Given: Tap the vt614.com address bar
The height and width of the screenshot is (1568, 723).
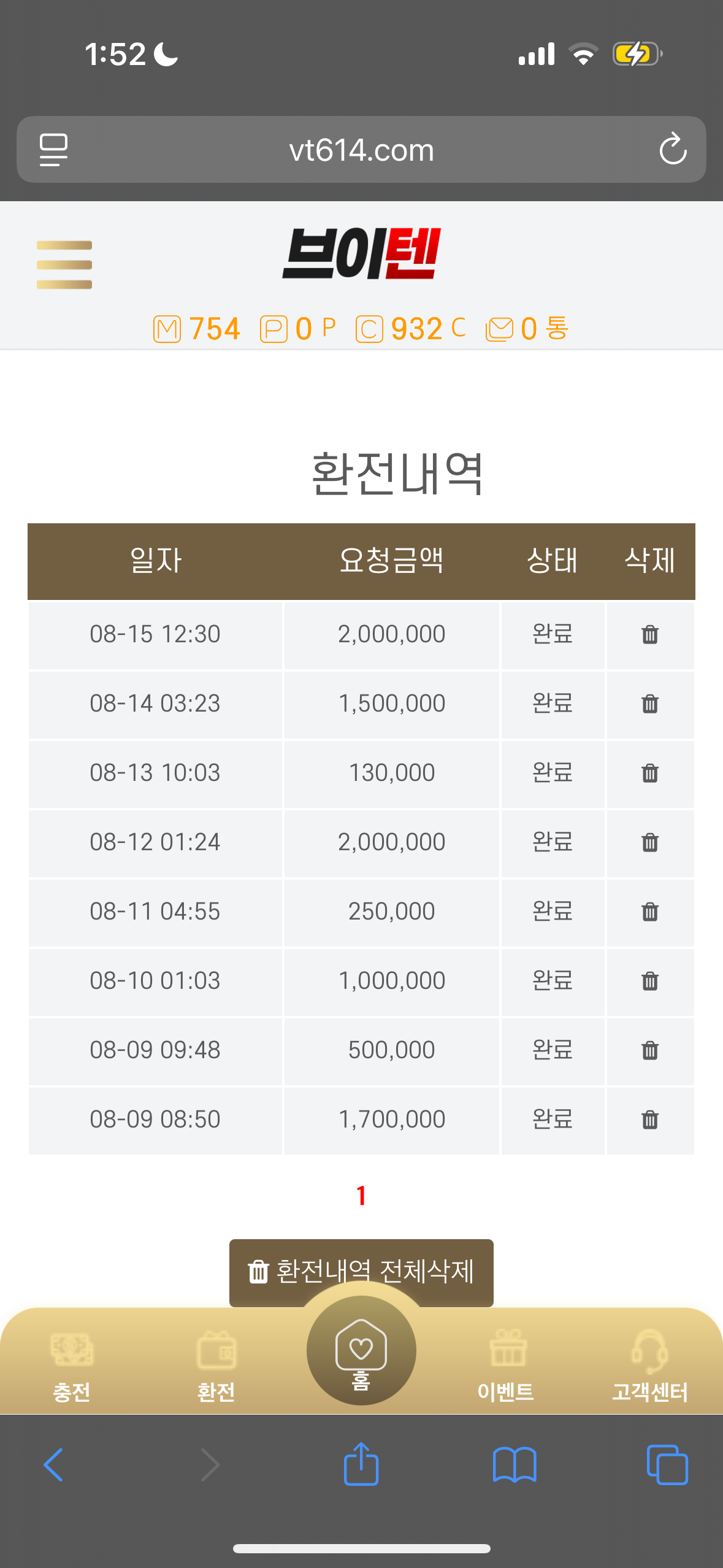Looking at the screenshot, I should (361, 149).
